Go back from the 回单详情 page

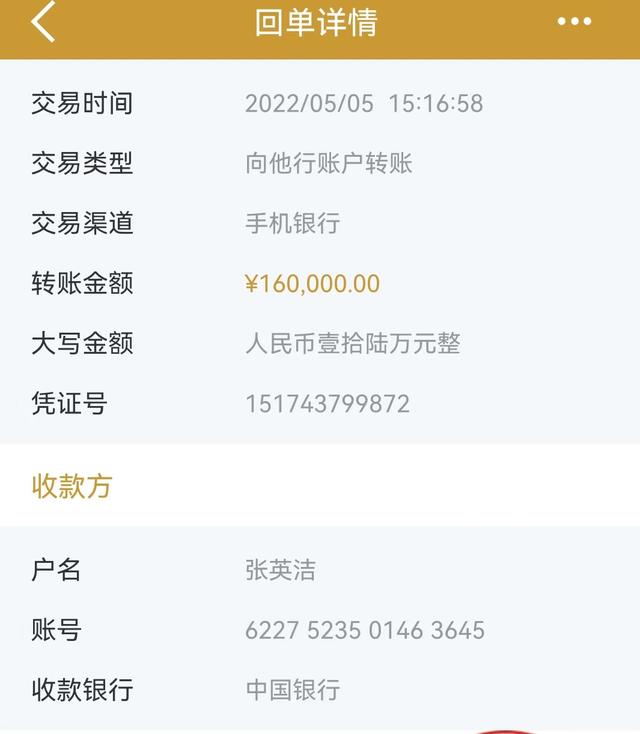43,22
